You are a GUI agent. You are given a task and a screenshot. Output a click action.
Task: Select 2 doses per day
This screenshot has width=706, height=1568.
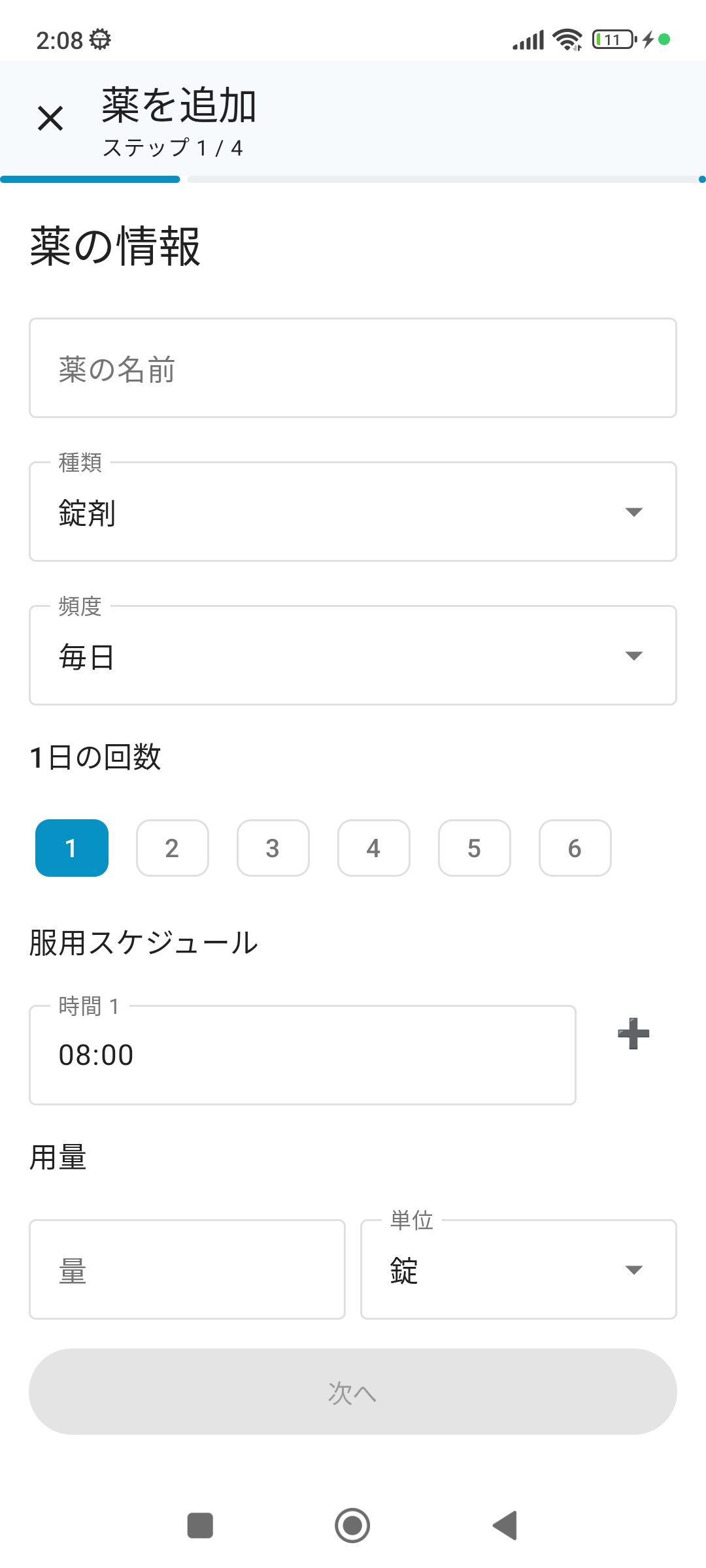172,848
